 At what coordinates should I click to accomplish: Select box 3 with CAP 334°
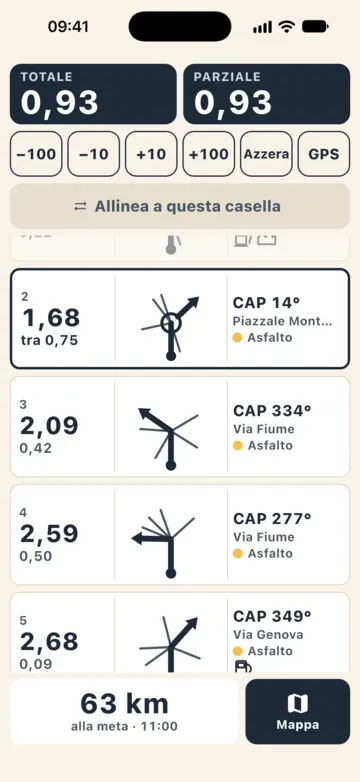click(180, 426)
